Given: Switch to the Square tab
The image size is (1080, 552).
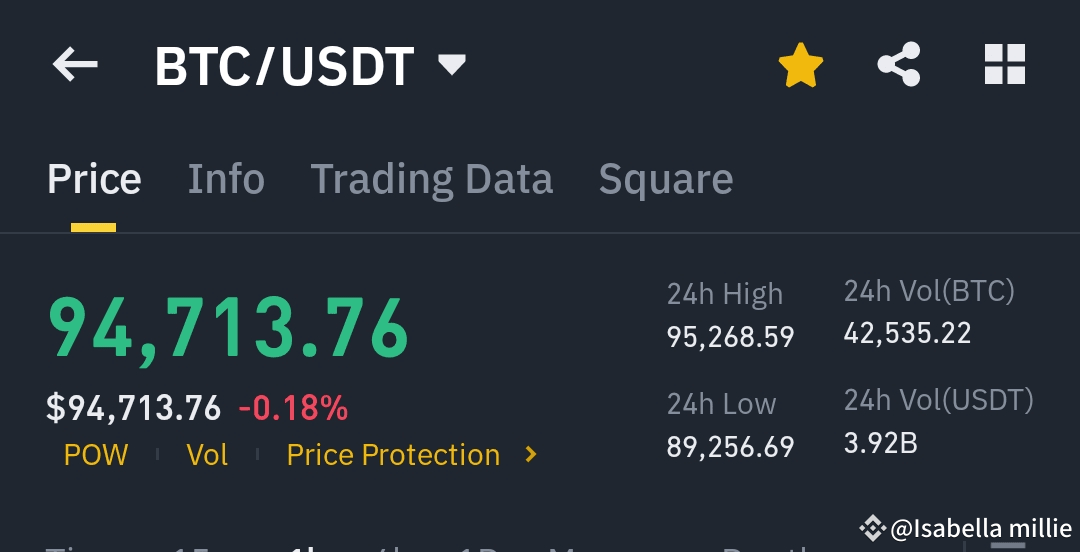Looking at the screenshot, I should (x=665, y=180).
